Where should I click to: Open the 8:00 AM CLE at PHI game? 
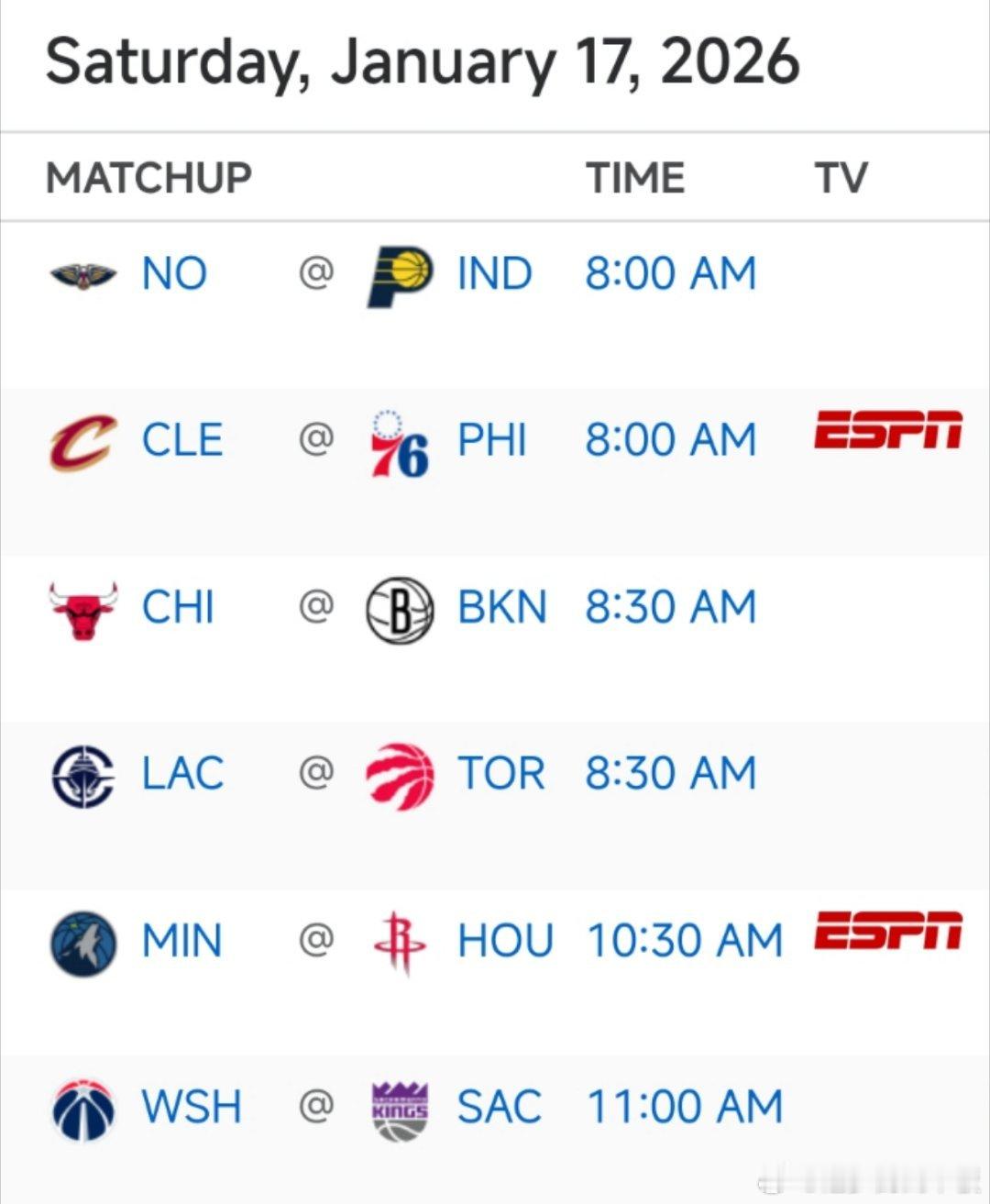[x=671, y=440]
